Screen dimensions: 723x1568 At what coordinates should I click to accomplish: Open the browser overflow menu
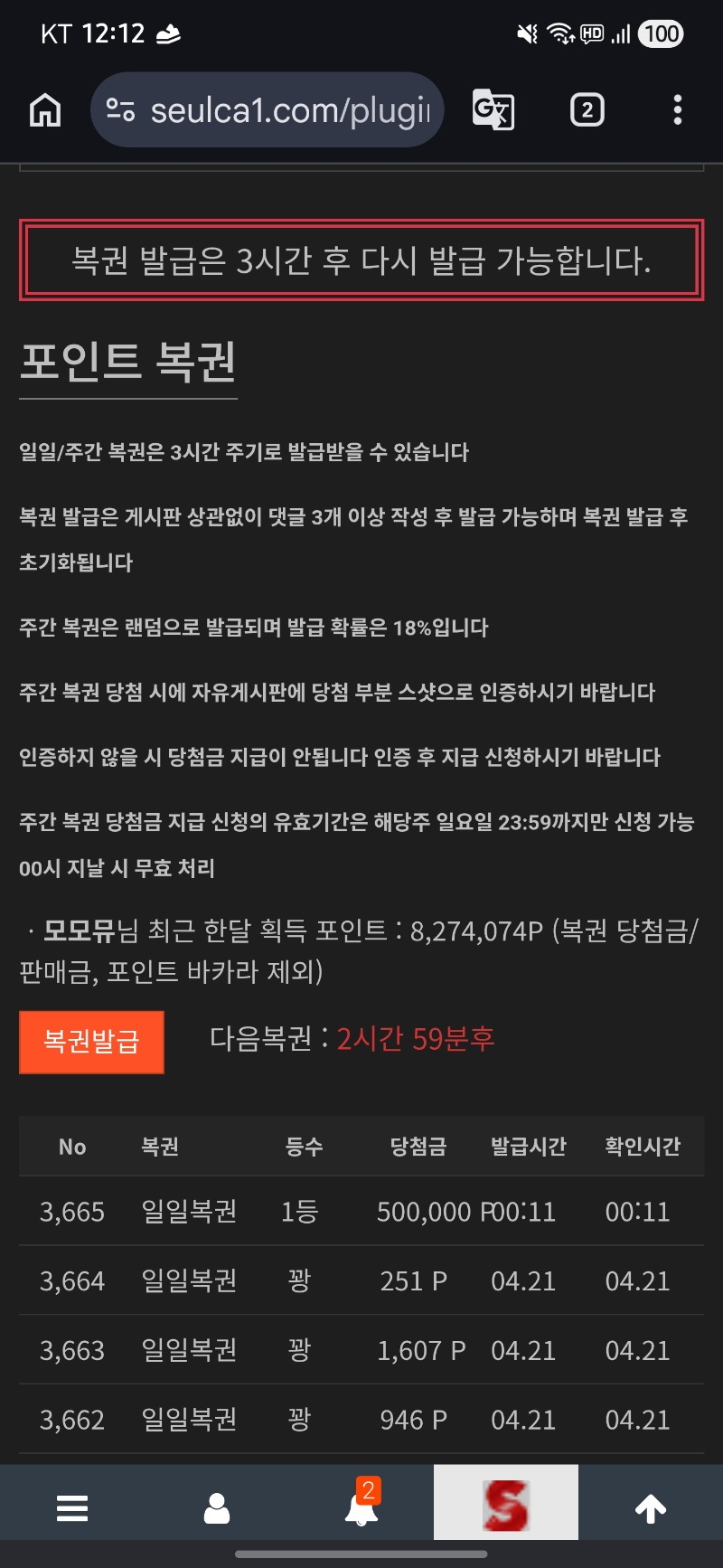(x=677, y=110)
